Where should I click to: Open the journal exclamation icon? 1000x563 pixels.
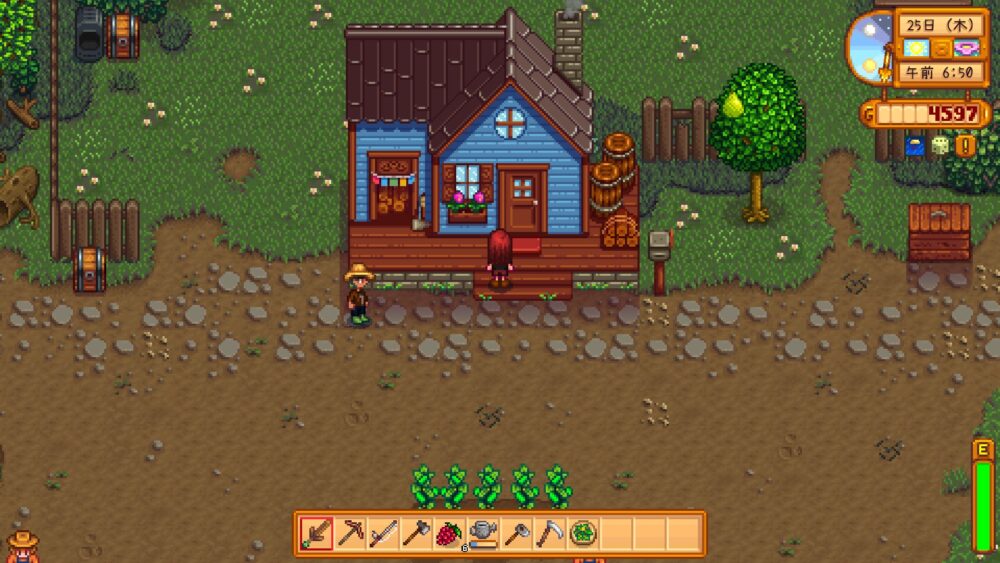[965, 146]
